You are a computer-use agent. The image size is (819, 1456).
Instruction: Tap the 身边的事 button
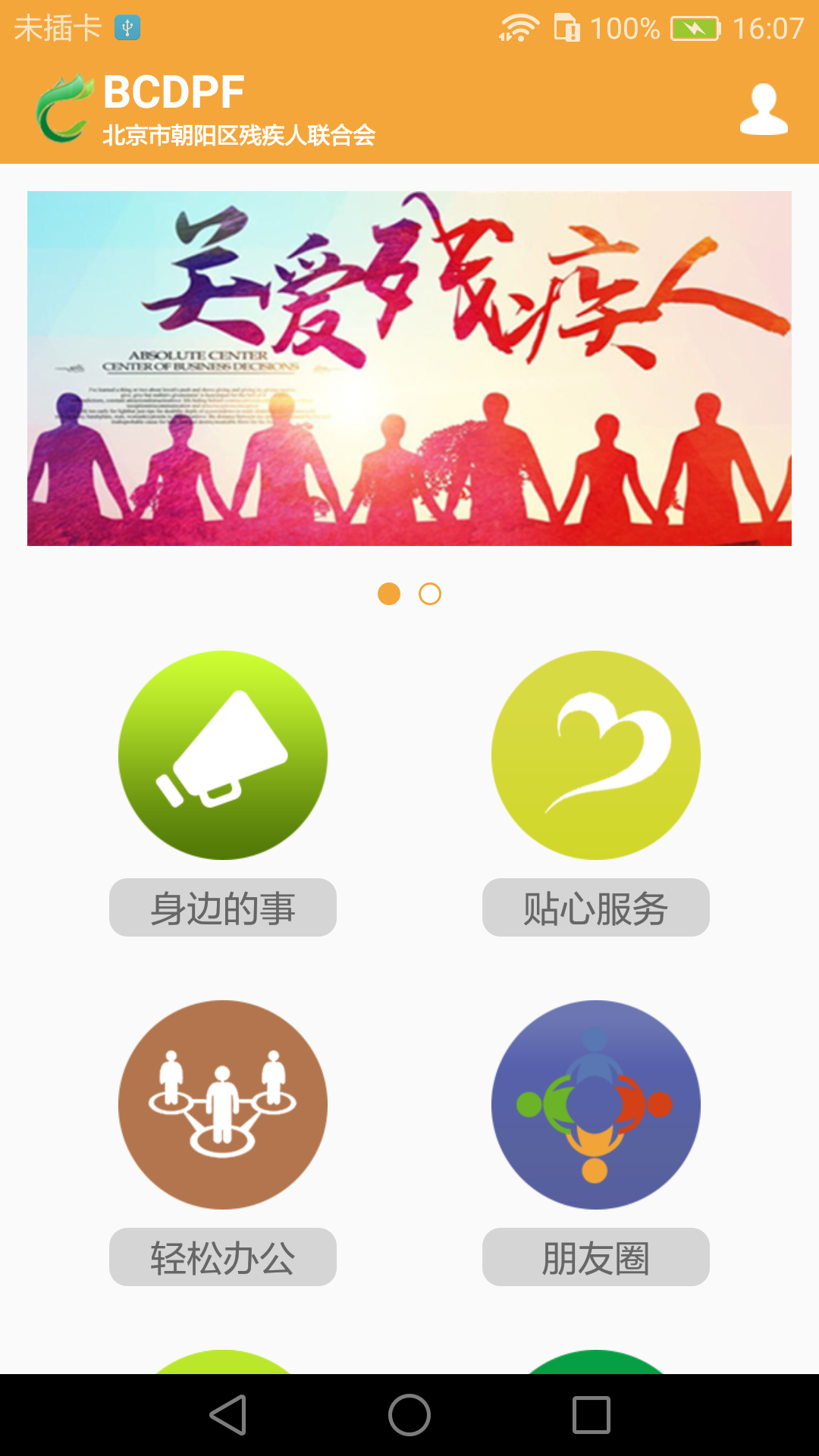(223, 908)
